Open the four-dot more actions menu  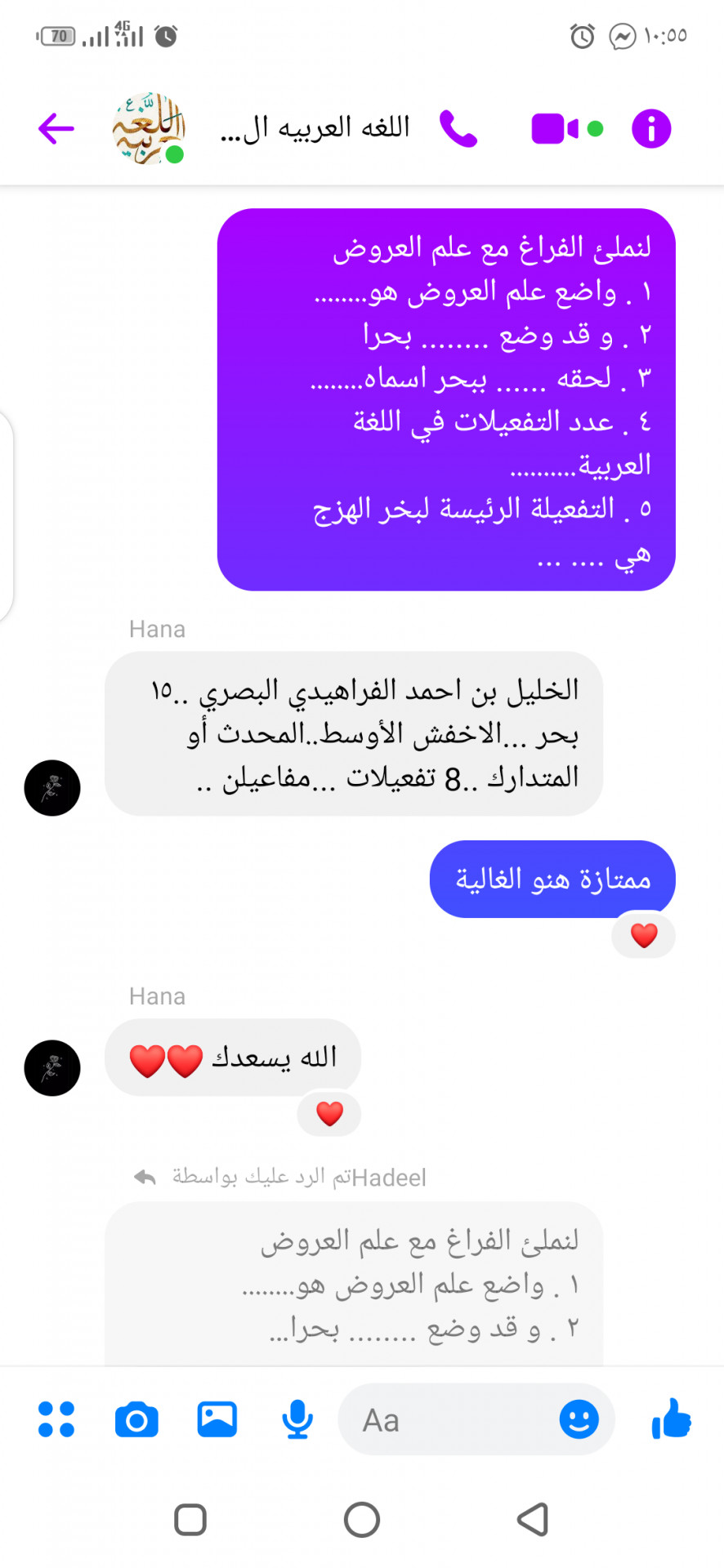[56, 1419]
